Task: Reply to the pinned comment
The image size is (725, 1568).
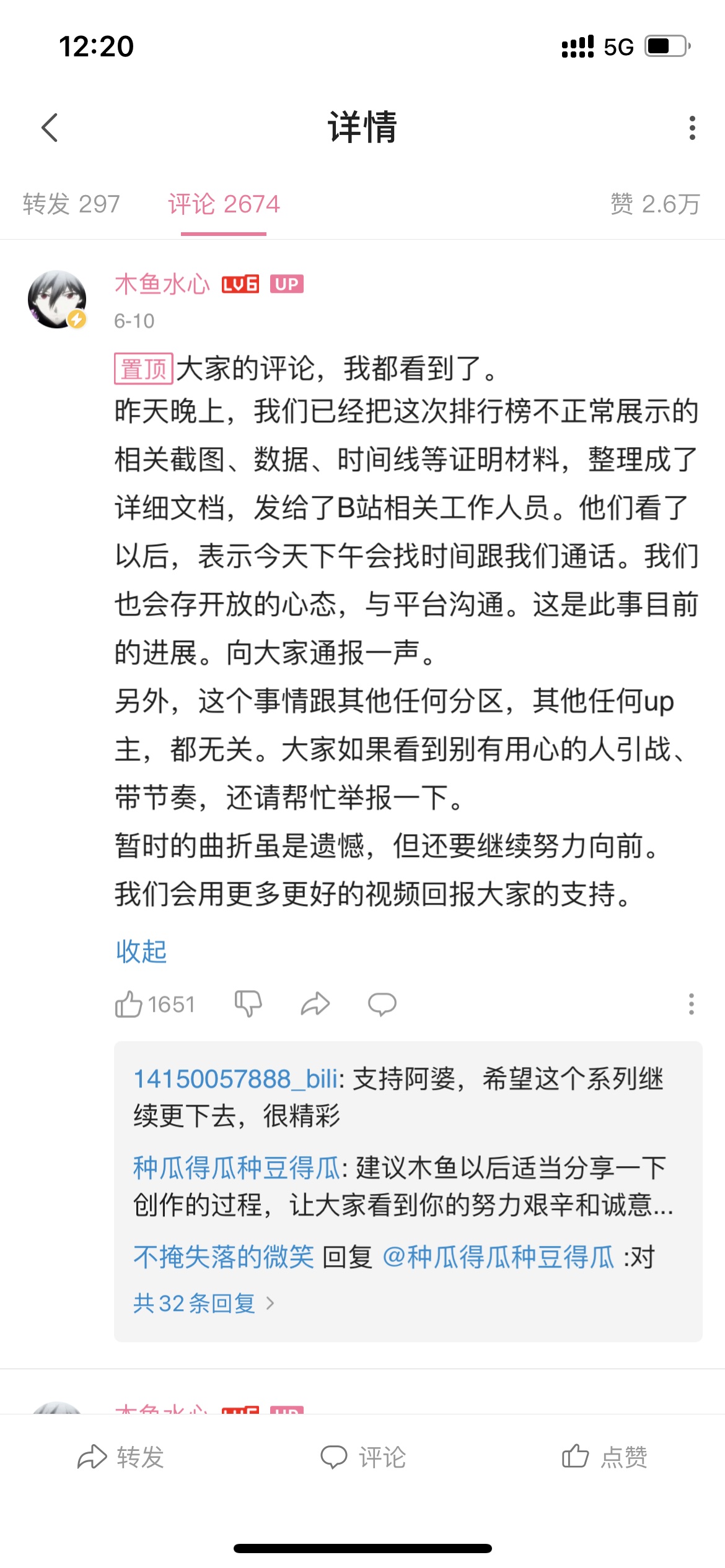Action: (382, 1004)
